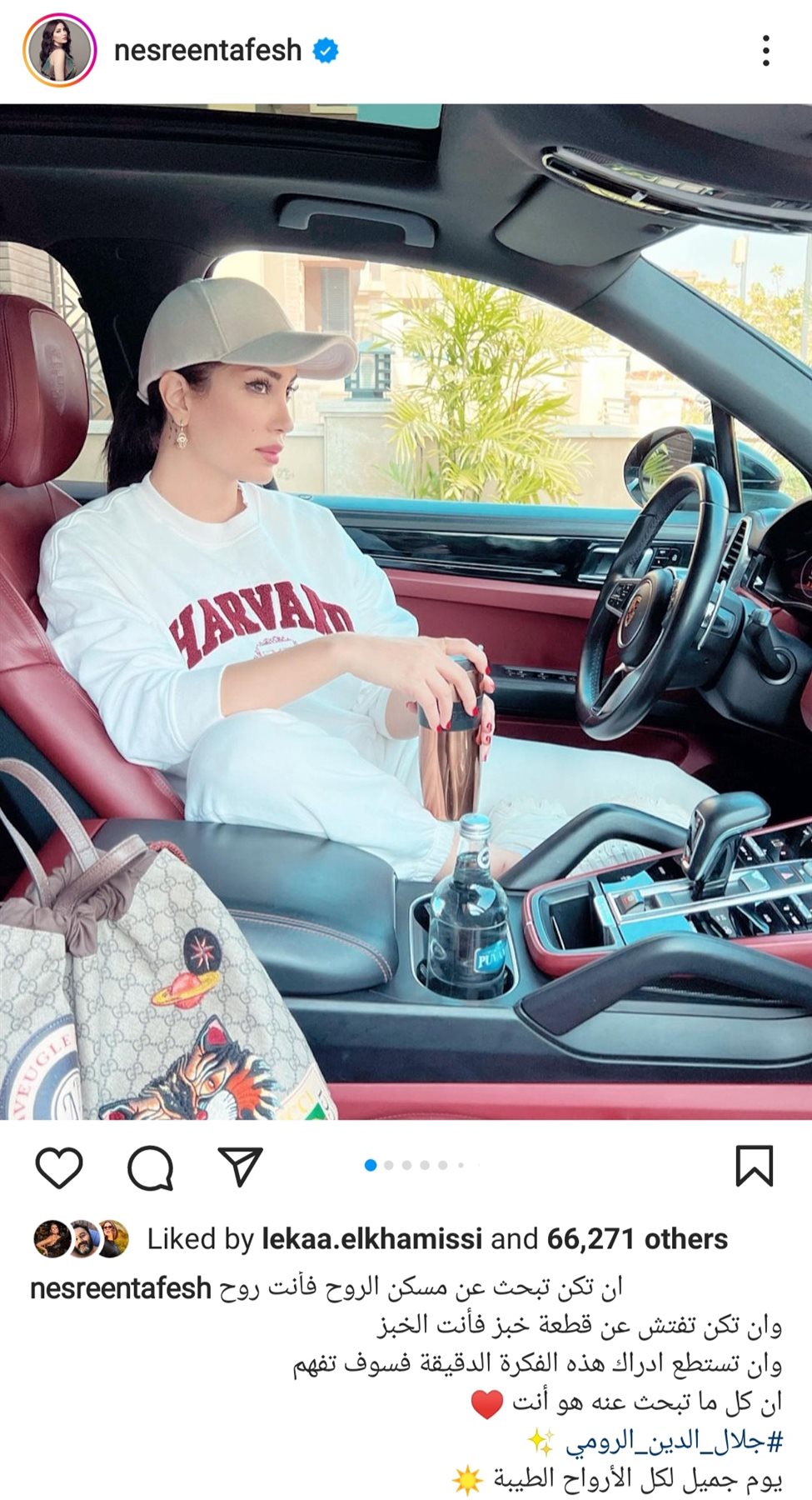Viewport: 812px width, 1500px height.
Task: Open the nesreentafesh username in the post header
Action: pyautogui.click(x=207, y=51)
